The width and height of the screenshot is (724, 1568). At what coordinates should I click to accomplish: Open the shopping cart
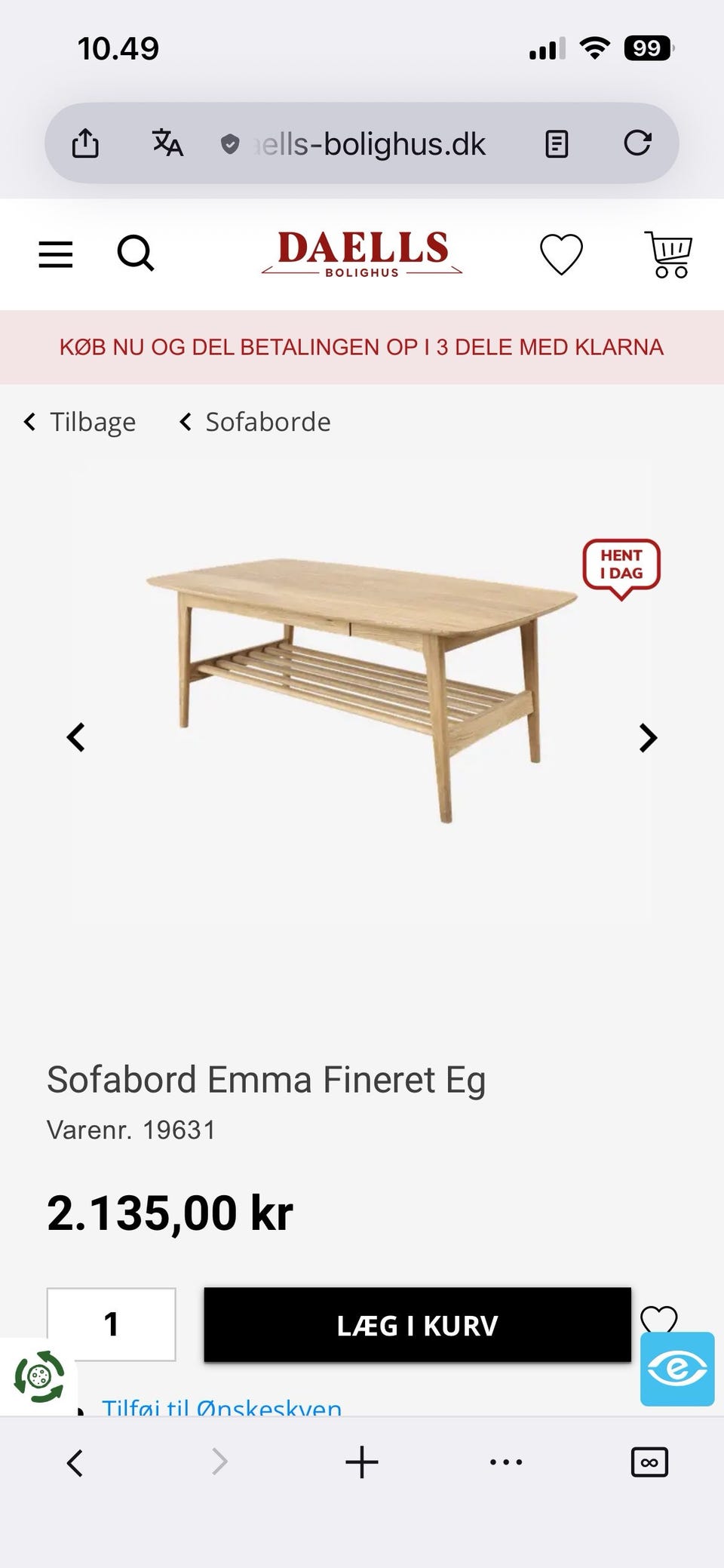668,254
